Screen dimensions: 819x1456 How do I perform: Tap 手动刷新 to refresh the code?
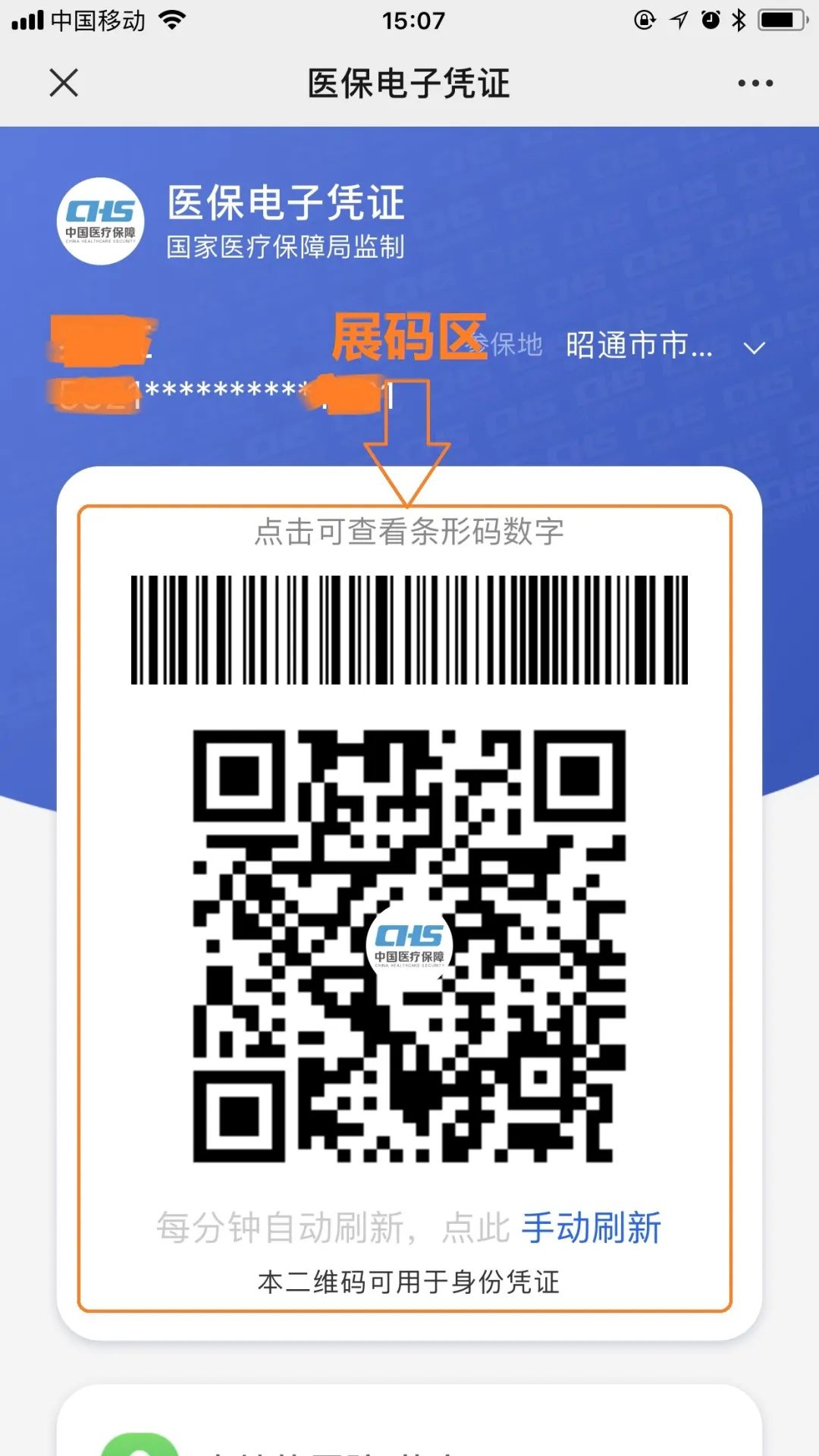[x=591, y=1228]
